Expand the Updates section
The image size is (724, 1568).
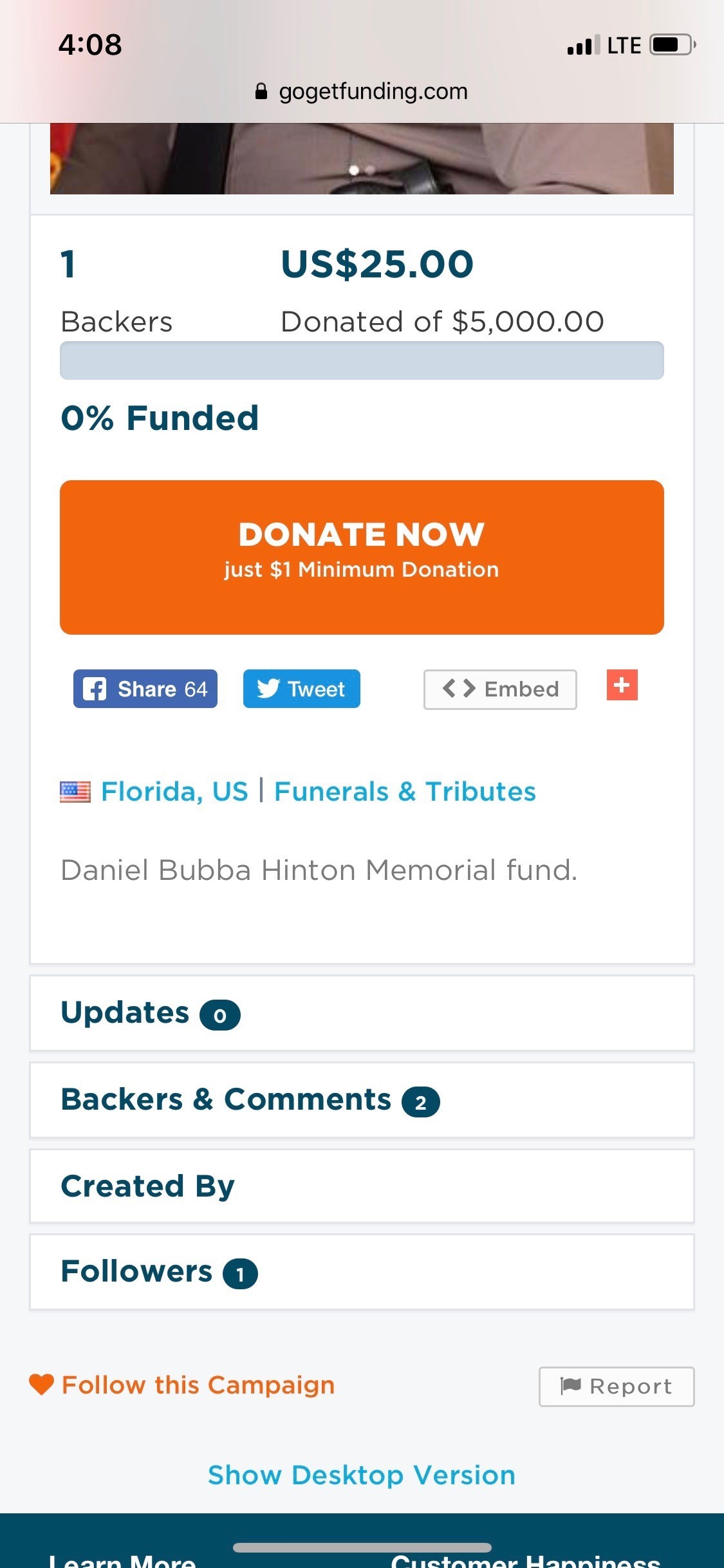click(362, 1013)
